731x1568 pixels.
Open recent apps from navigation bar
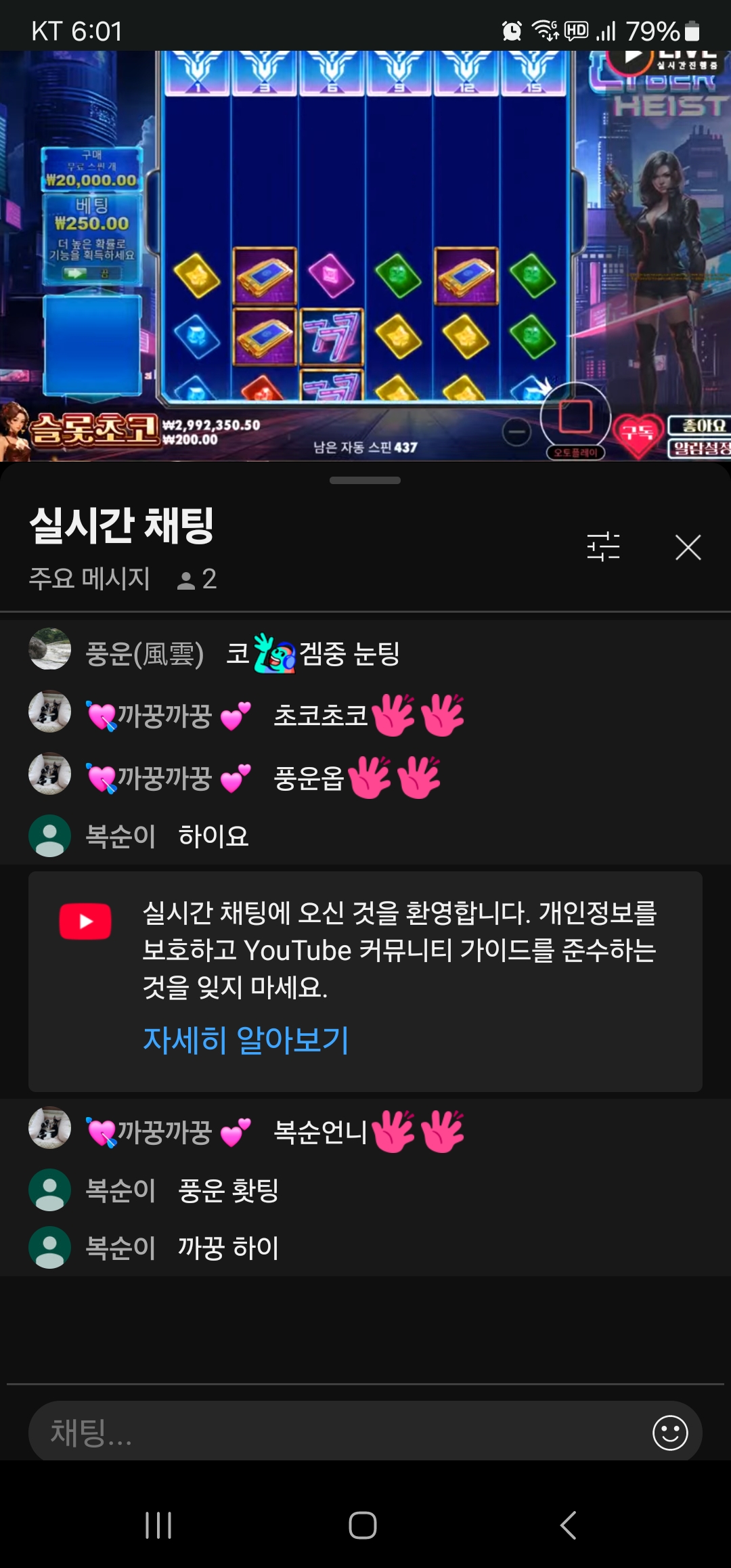(158, 1525)
